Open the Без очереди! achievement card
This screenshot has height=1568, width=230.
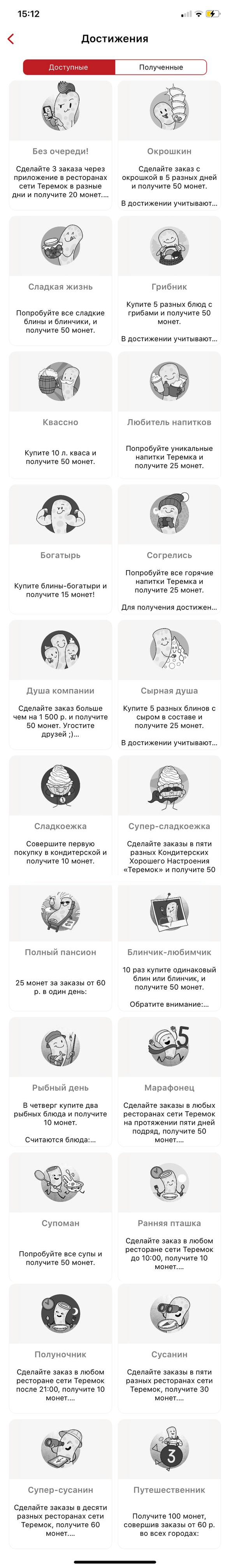[60, 145]
